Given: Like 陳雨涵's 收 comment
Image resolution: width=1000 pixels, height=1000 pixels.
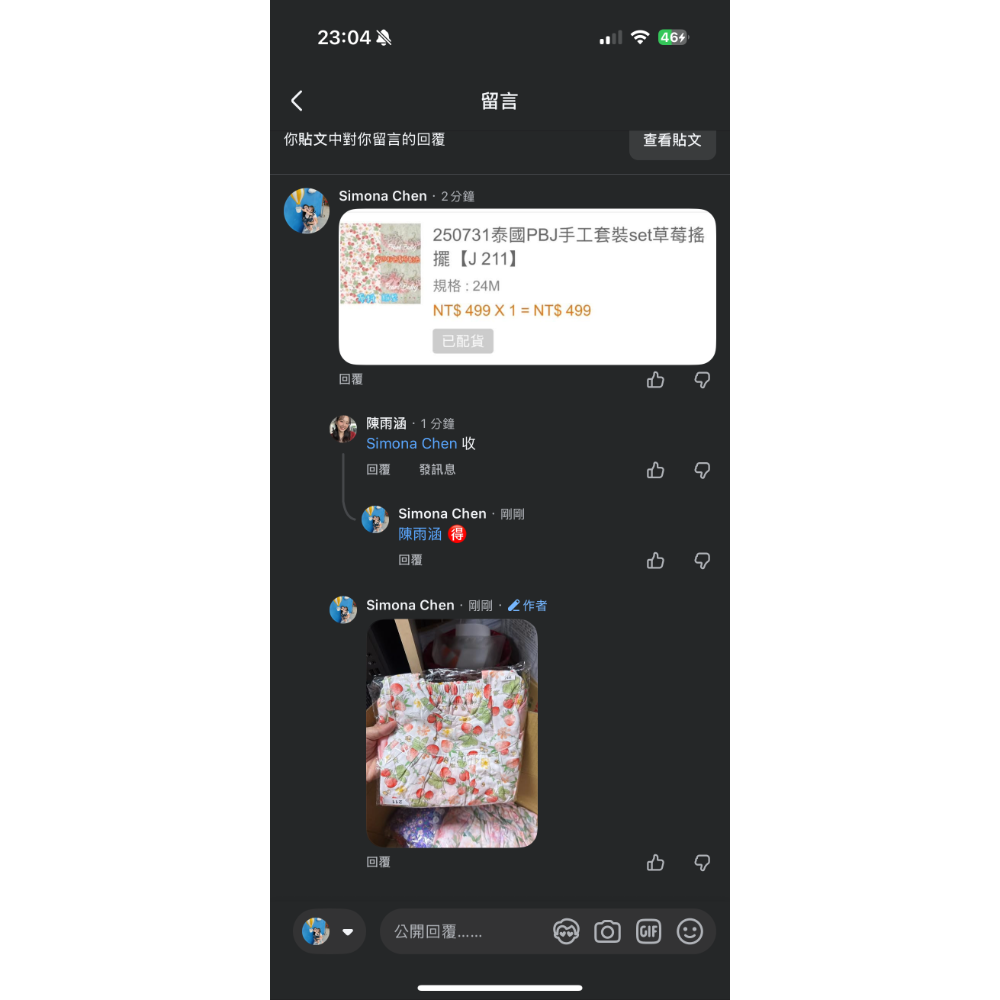Looking at the screenshot, I should pos(656,470).
